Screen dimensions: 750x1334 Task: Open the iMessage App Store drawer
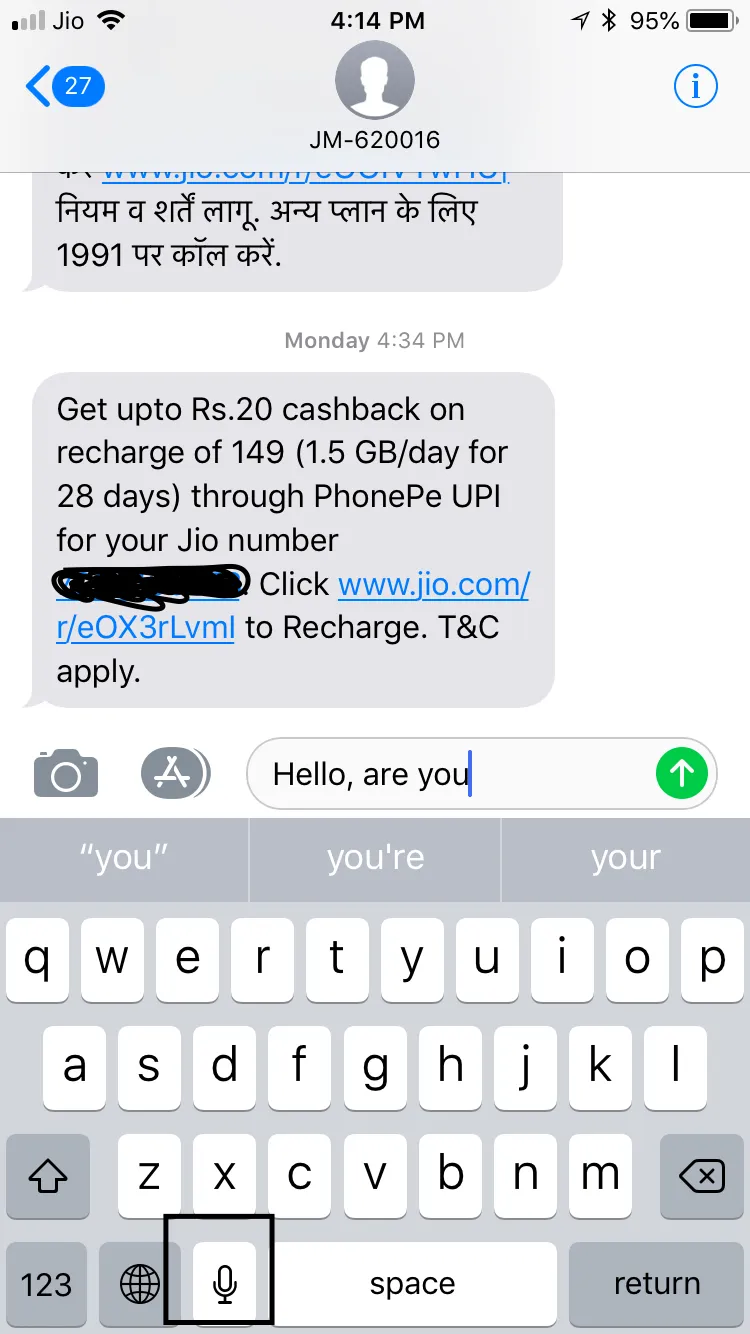tap(174, 773)
